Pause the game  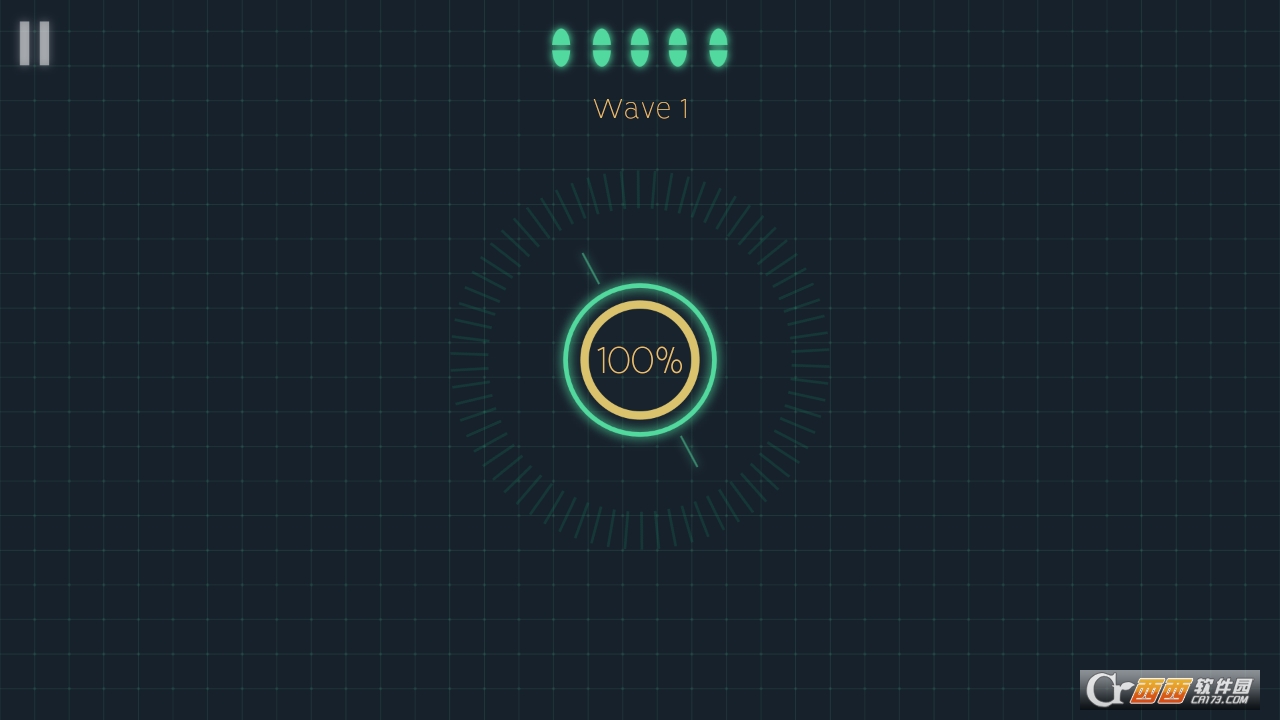click(x=34, y=44)
